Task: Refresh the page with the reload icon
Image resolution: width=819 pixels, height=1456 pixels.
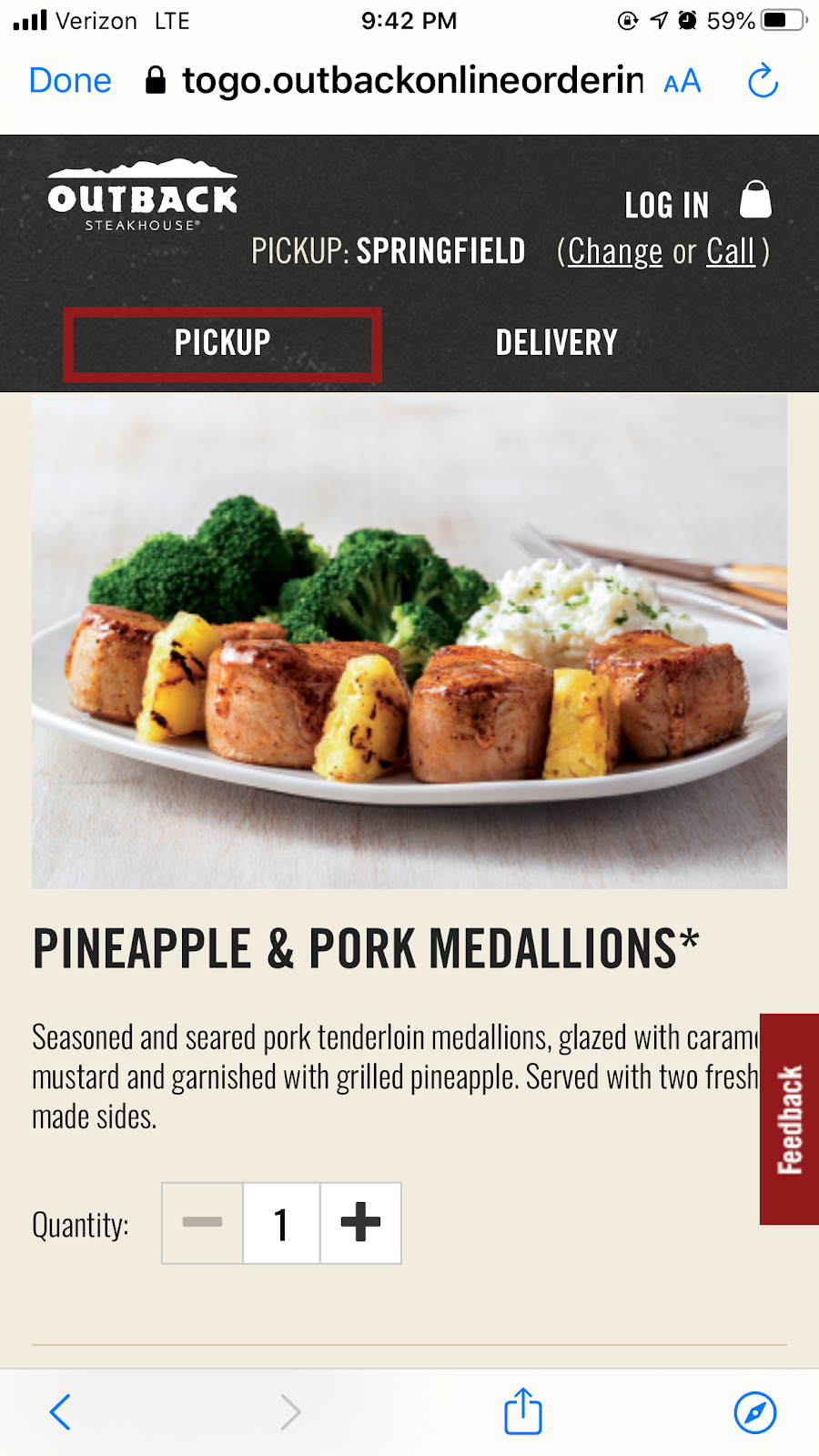Action: [x=763, y=80]
